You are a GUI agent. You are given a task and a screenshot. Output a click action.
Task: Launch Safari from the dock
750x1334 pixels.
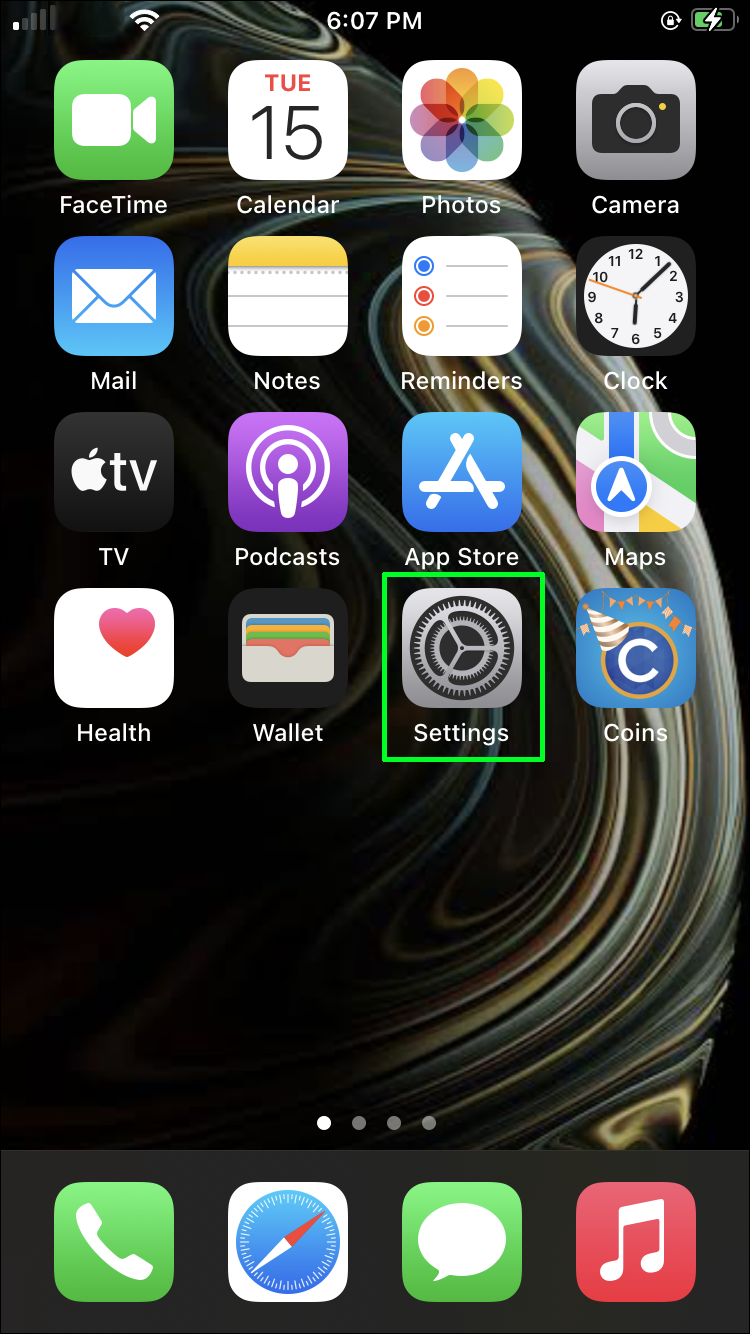(x=288, y=1242)
